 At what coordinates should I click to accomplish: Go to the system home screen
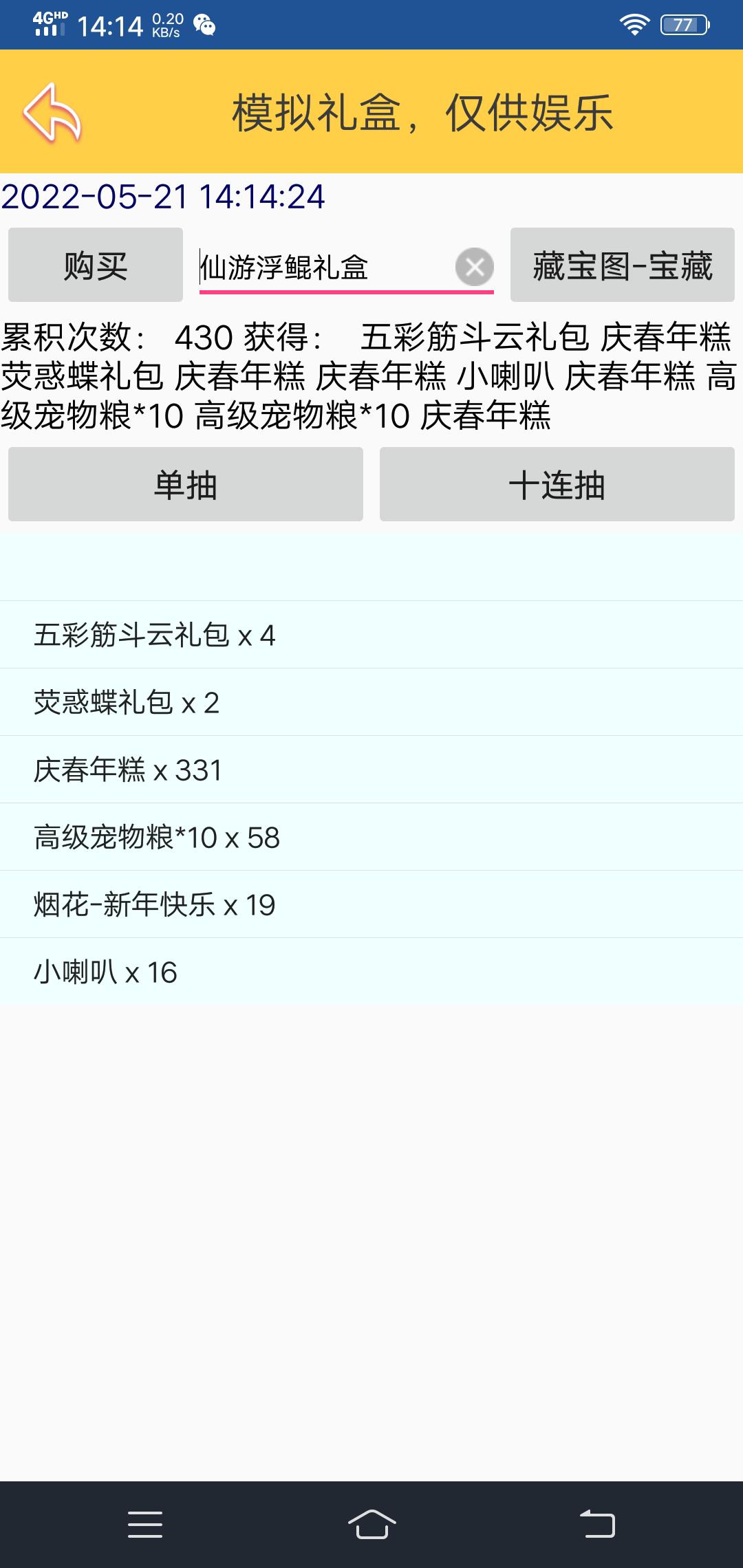pyautogui.click(x=371, y=1524)
